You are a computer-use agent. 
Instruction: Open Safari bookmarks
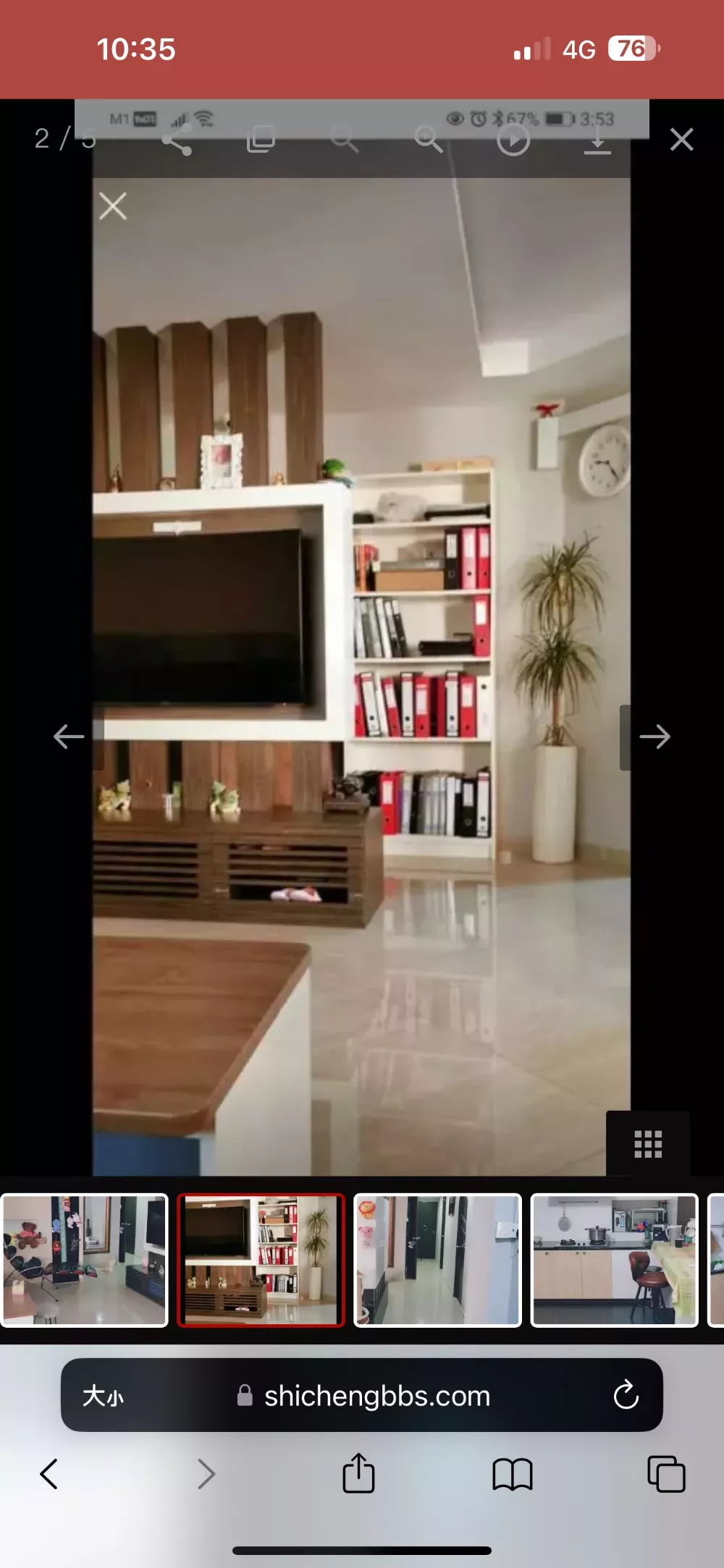(513, 1474)
